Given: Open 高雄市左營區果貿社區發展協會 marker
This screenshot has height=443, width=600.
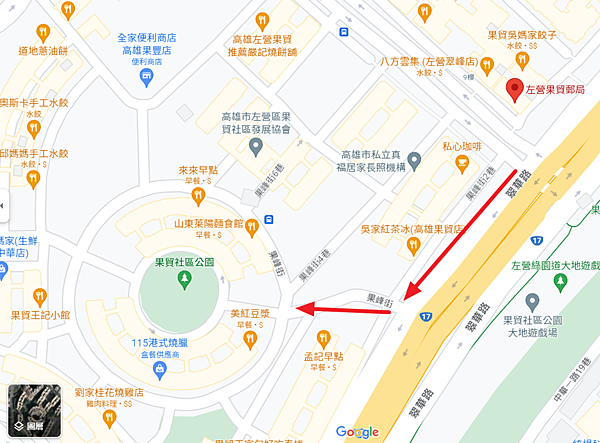Looking at the screenshot, I should point(256,147).
